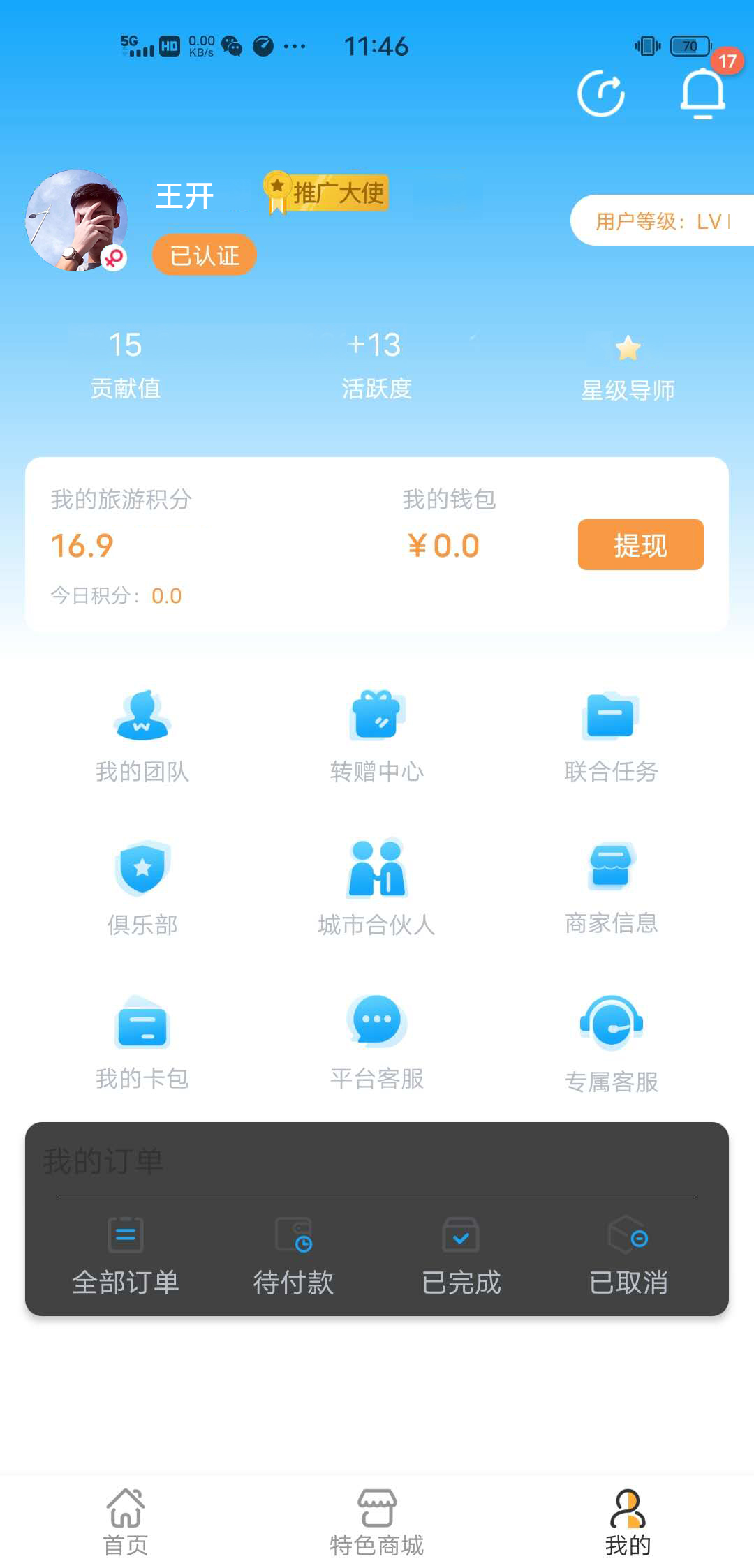Open the 用户等级 user level badge
Image resolution: width=754 pixels, height=1568 pixels.
click(662, 221)
